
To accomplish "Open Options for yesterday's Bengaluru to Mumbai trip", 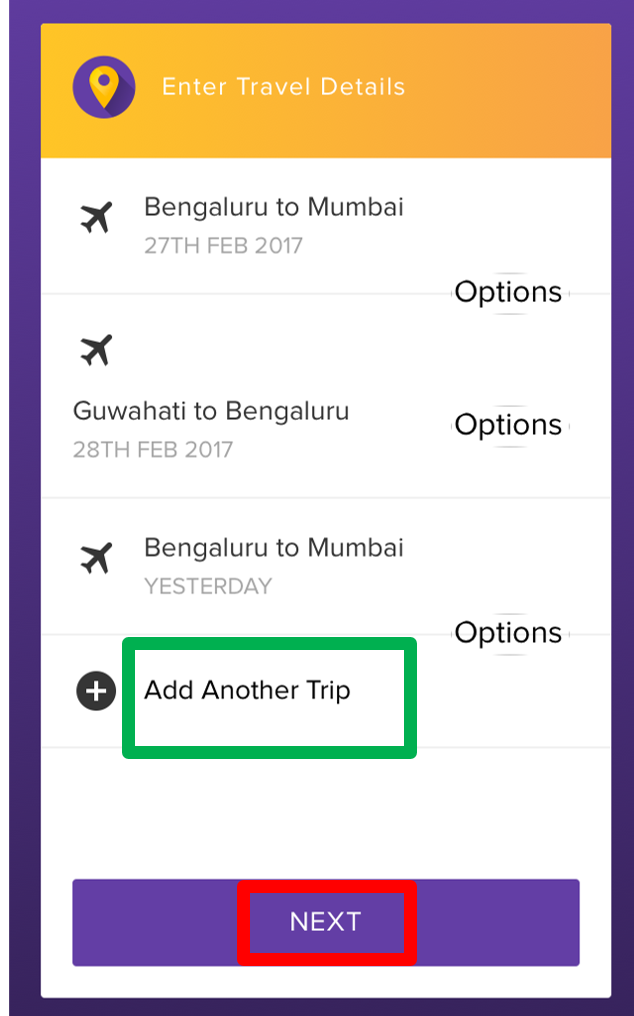I will [x=509, y=634].
